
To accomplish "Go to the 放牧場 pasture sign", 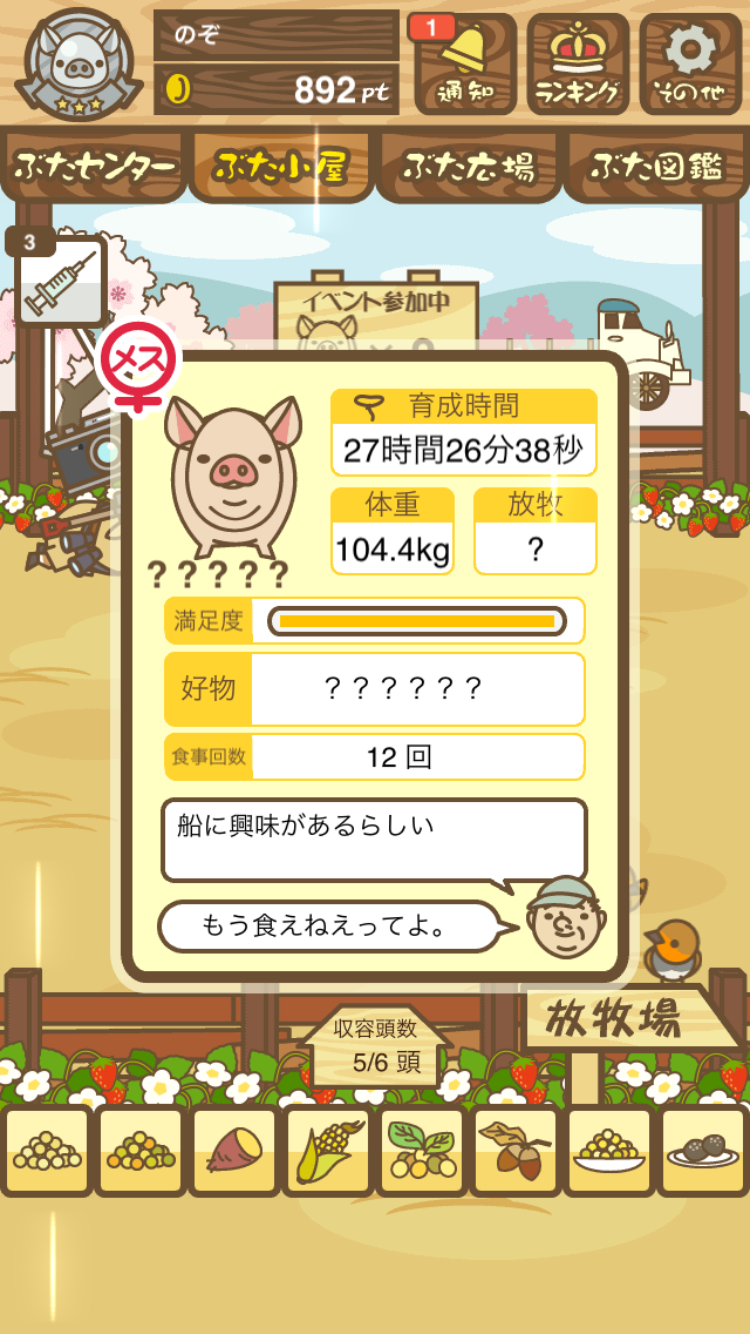I will point(613,1020).
